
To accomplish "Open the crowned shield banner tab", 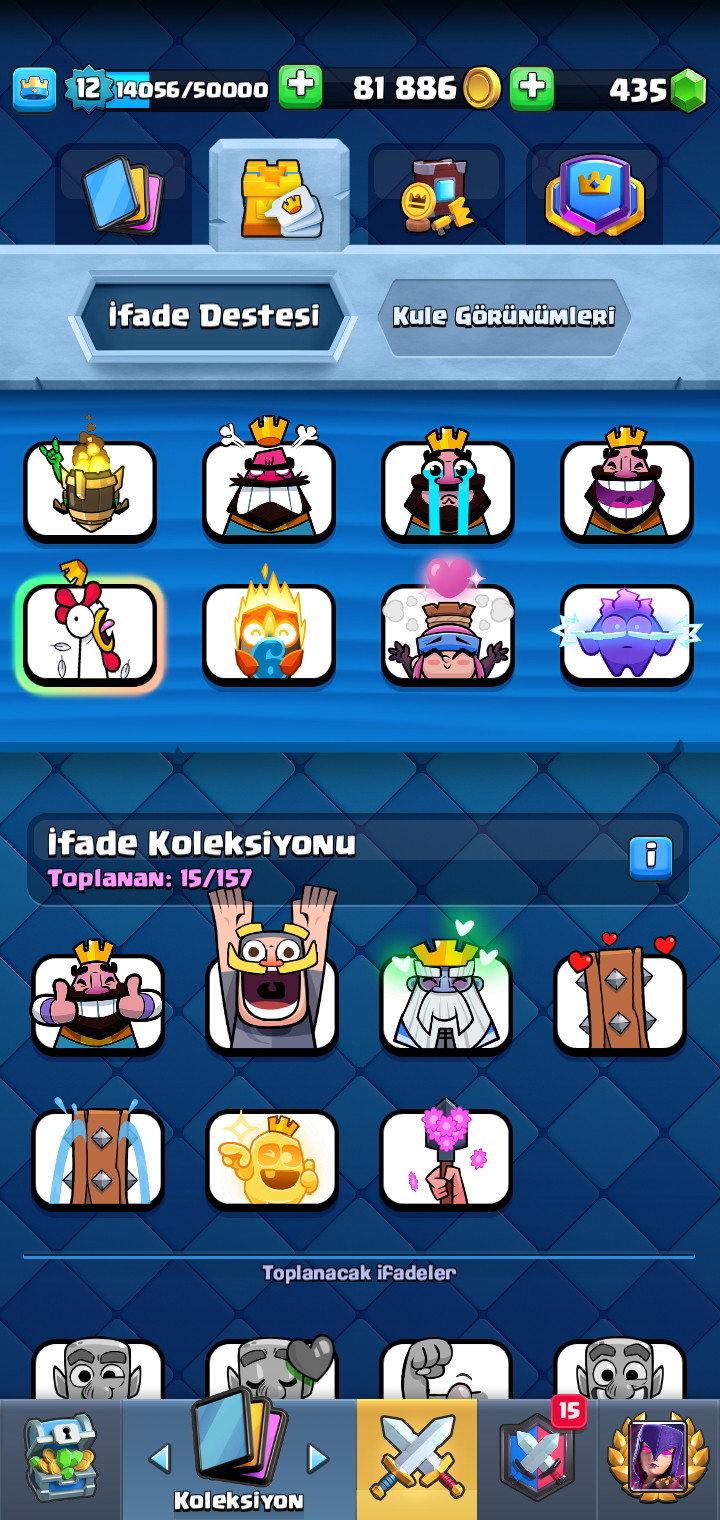I will pyautogui.click(x=594, y=195).
